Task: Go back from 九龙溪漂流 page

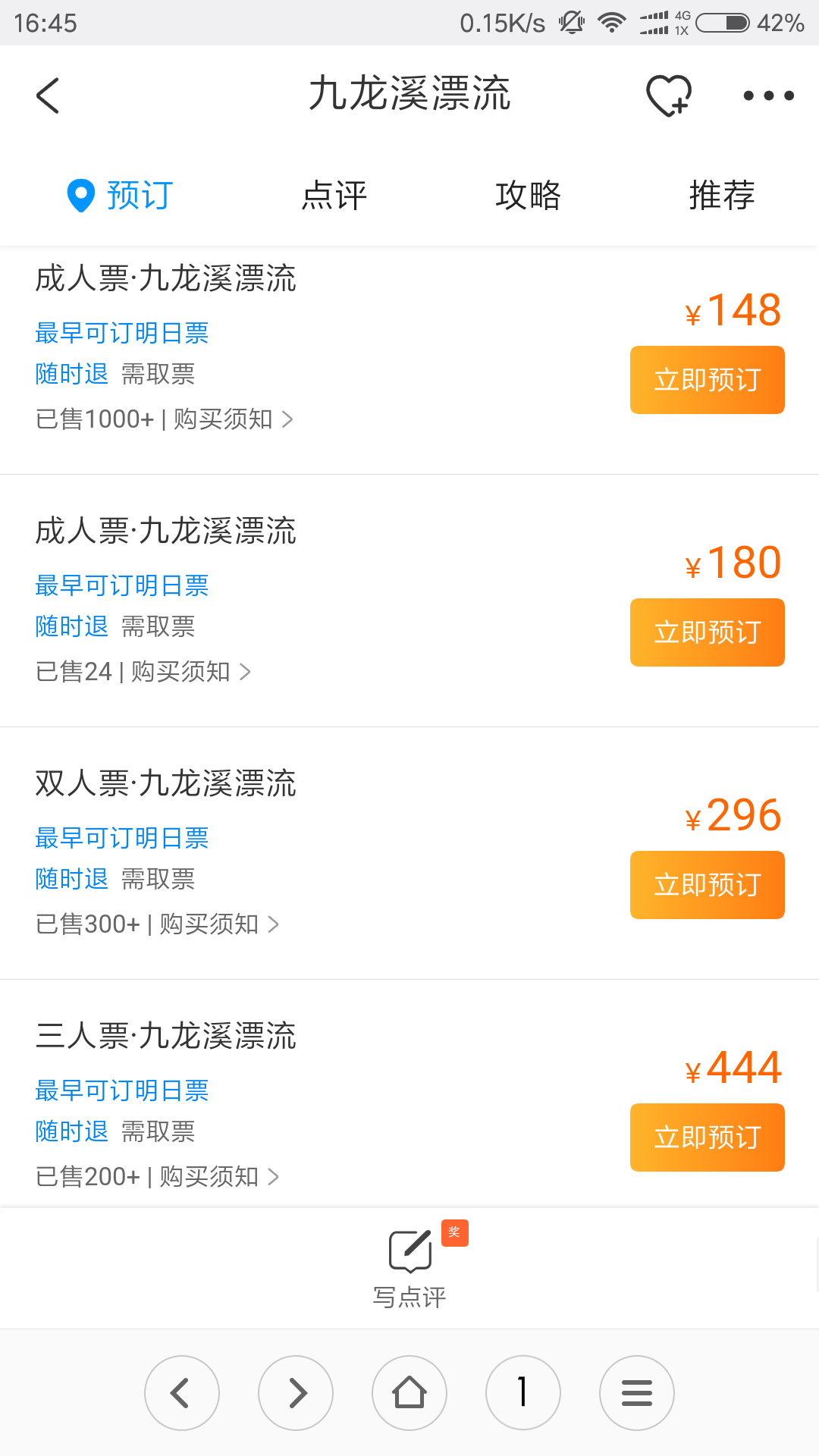Action: point(48,96)
